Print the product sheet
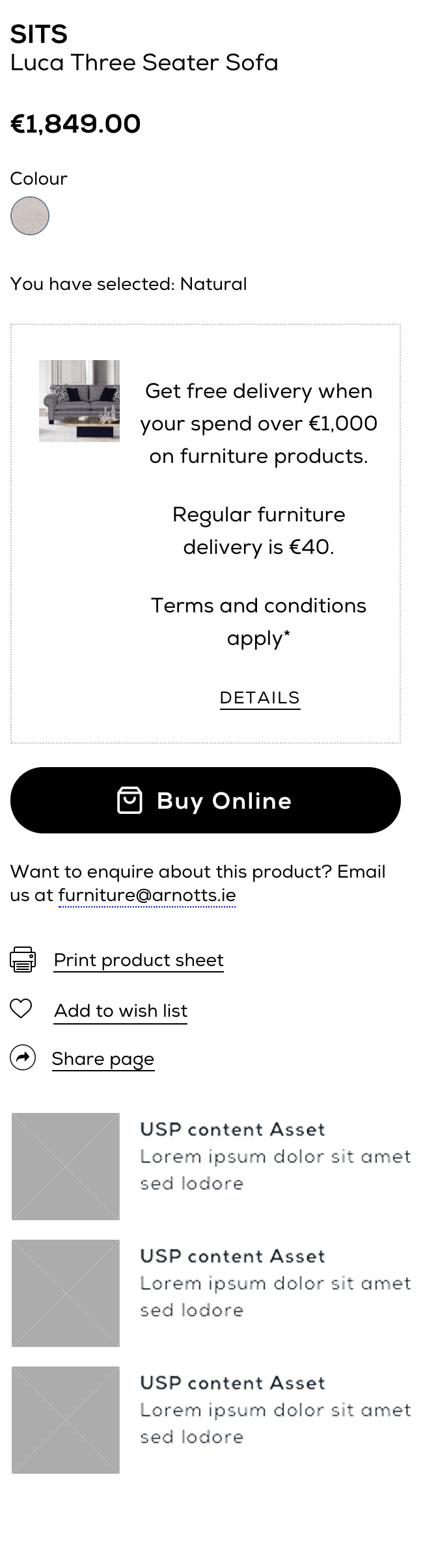 click(139, 960)
